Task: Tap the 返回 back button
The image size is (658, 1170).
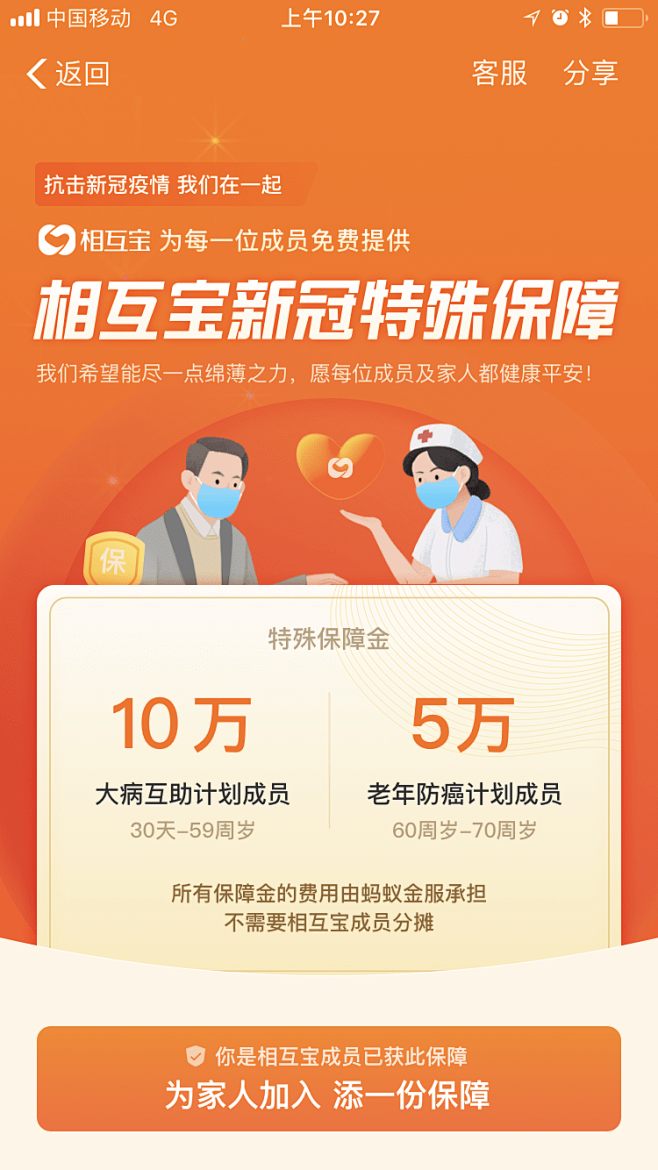Action: click(x=67, y=74)
